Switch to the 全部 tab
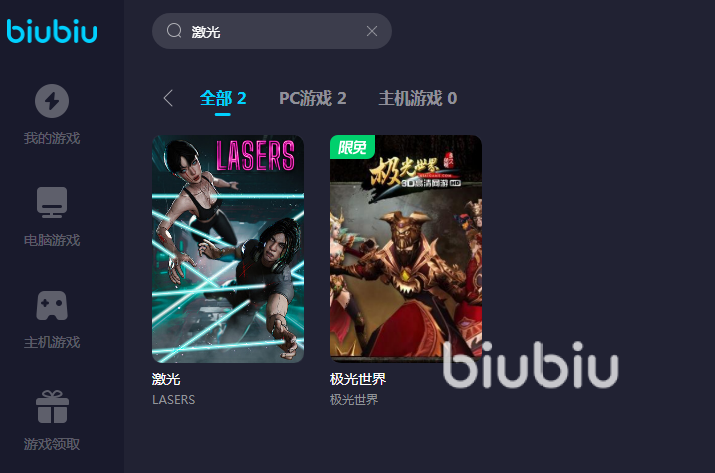The height and width of the screenshot is (473, 715). tap(223, 98)
